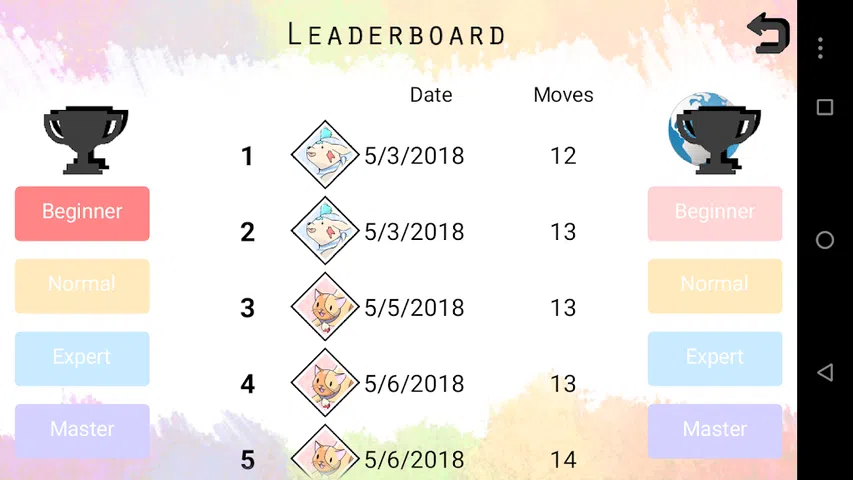Open the local Master leaderboard

(x=82, y=430)
